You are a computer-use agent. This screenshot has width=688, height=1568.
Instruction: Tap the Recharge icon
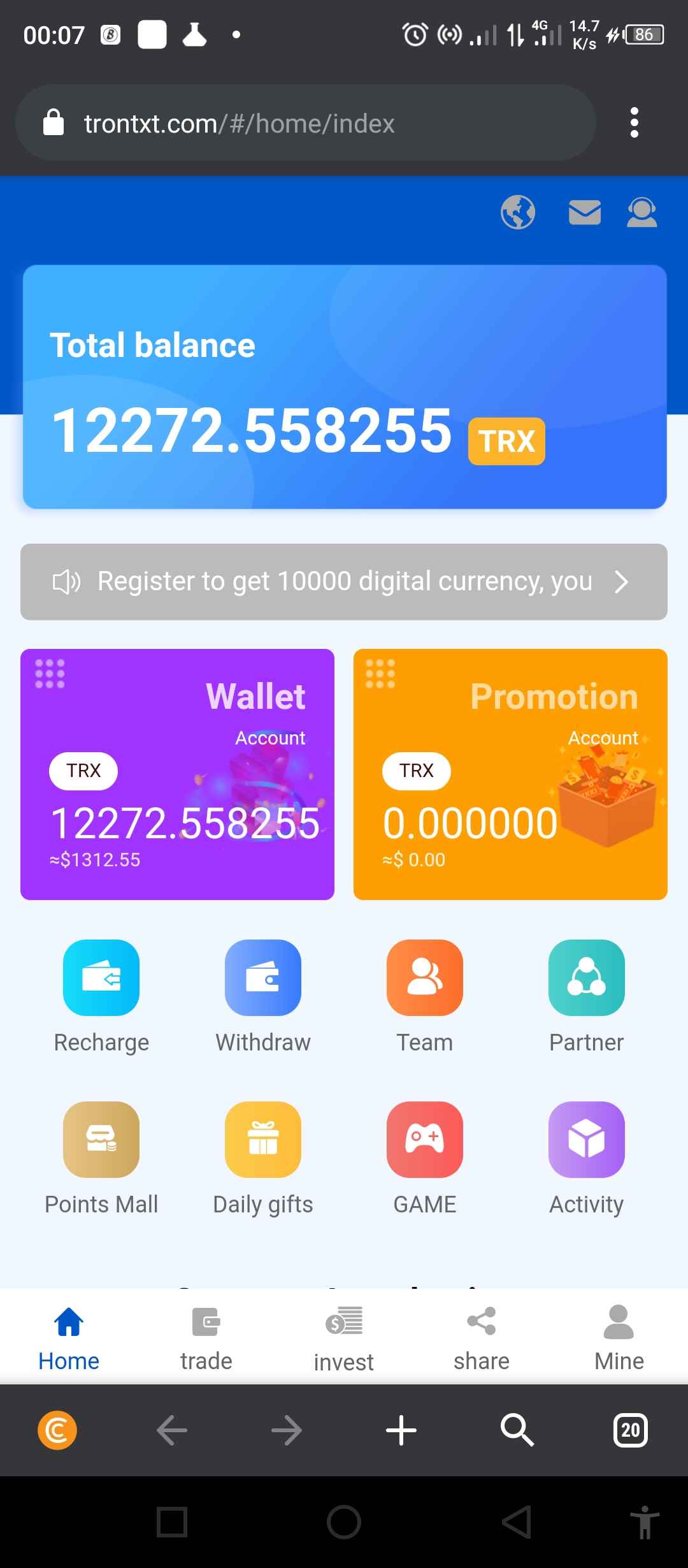click(101, 978)
